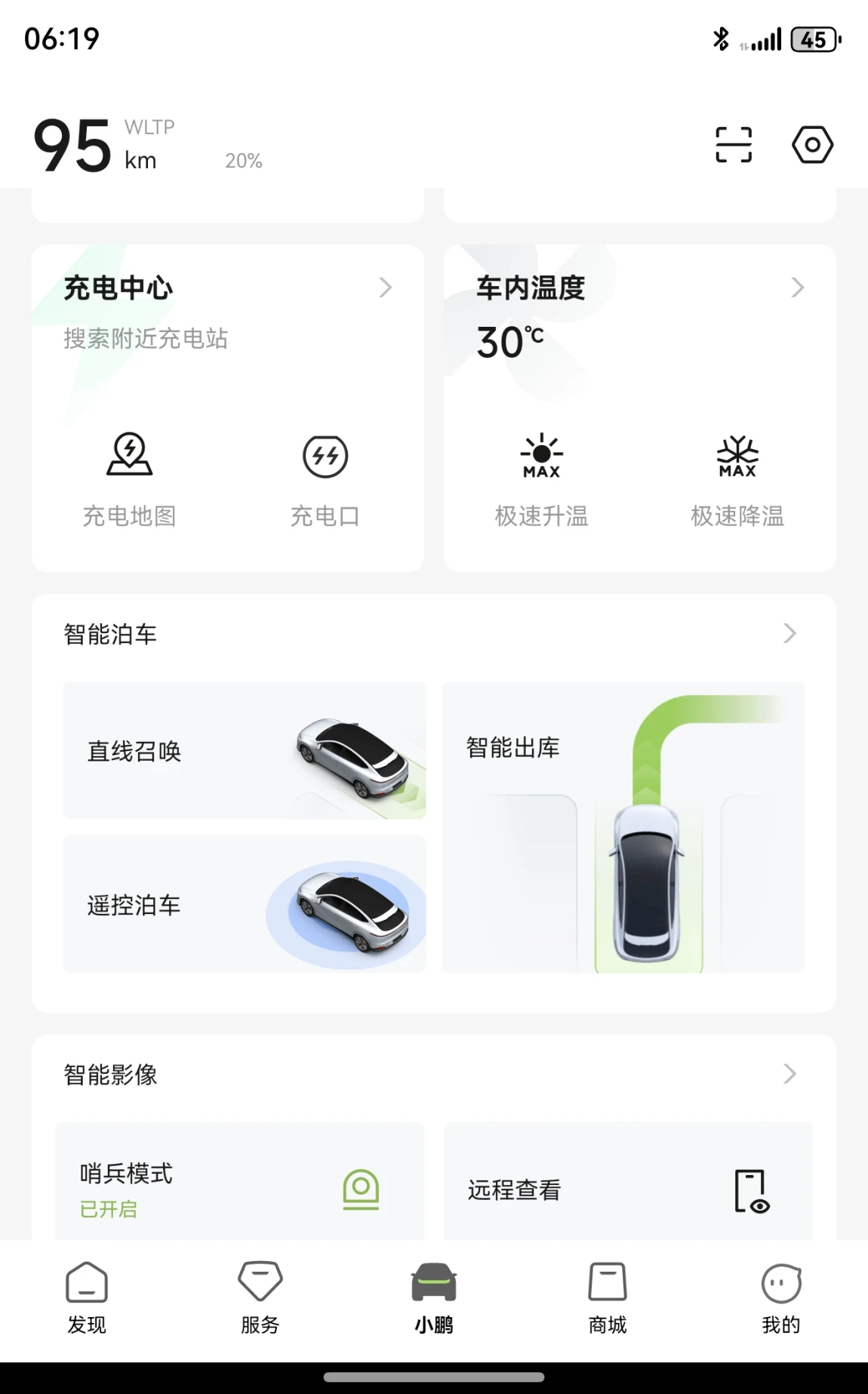
Task: Open 远程查看 remote view
Action: coord(628,1181)
